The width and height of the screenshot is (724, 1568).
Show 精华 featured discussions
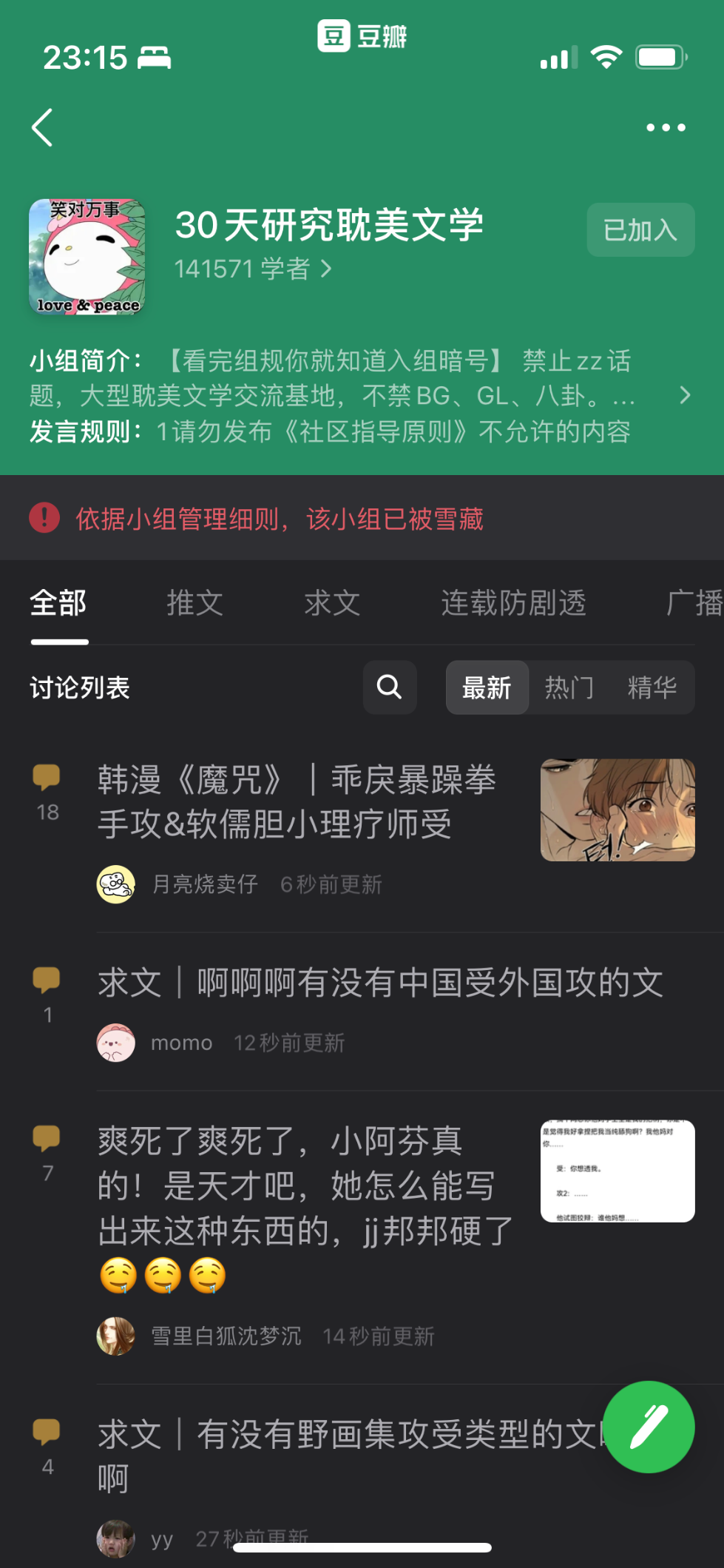tap(652, 687)
